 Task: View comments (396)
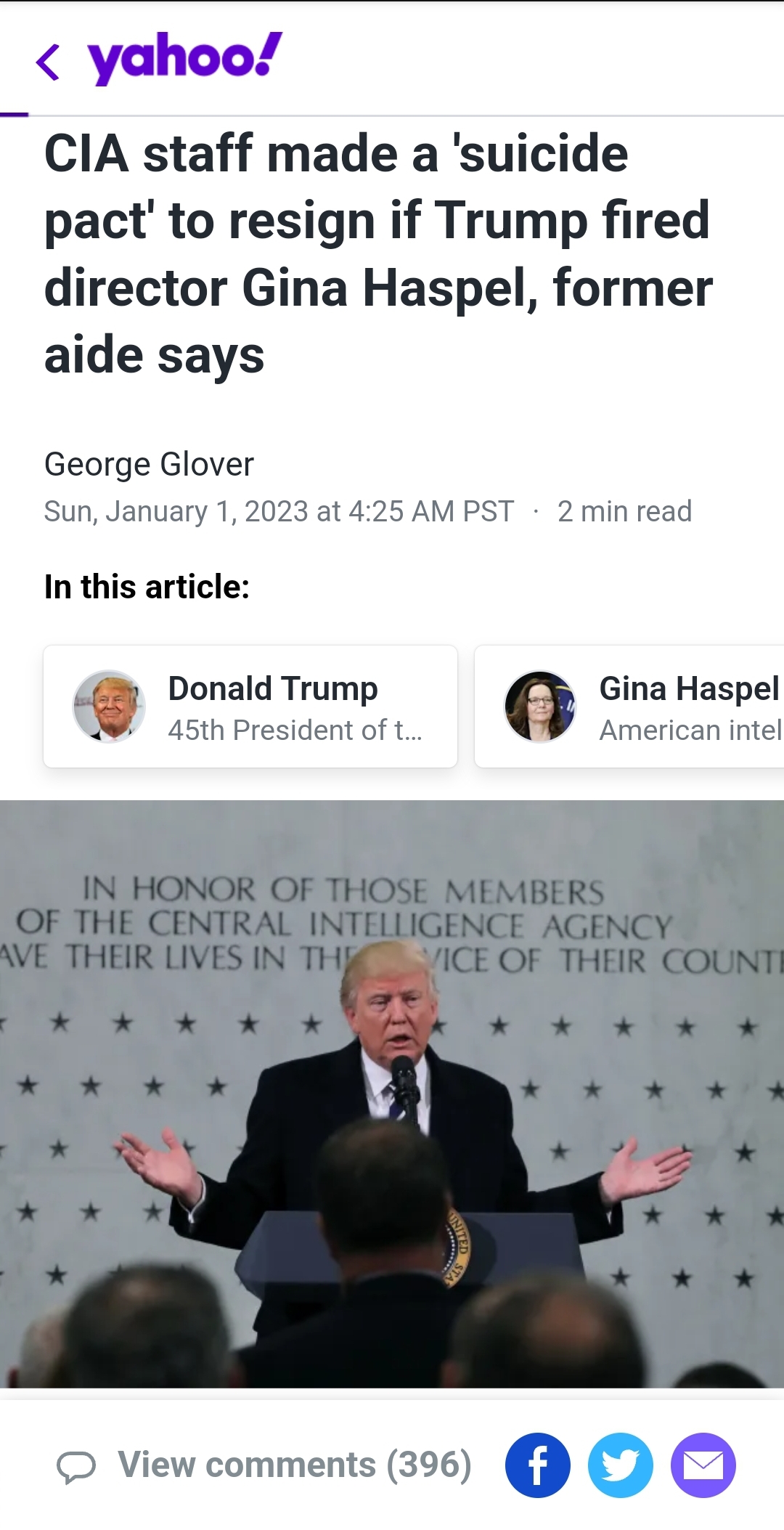tap(264, 1465)
